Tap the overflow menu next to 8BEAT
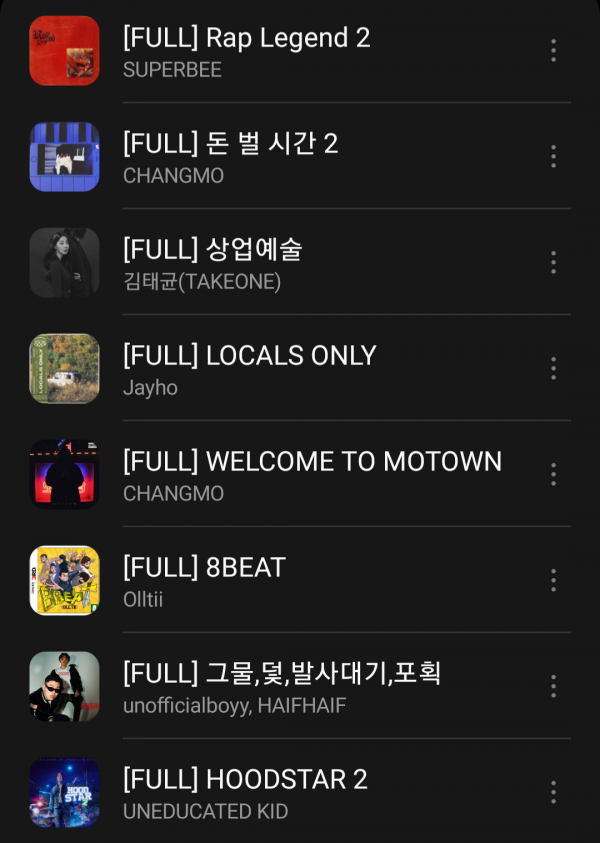Image resolution: width=600 pixels, height=843 pixels. [x=553, y=580]
